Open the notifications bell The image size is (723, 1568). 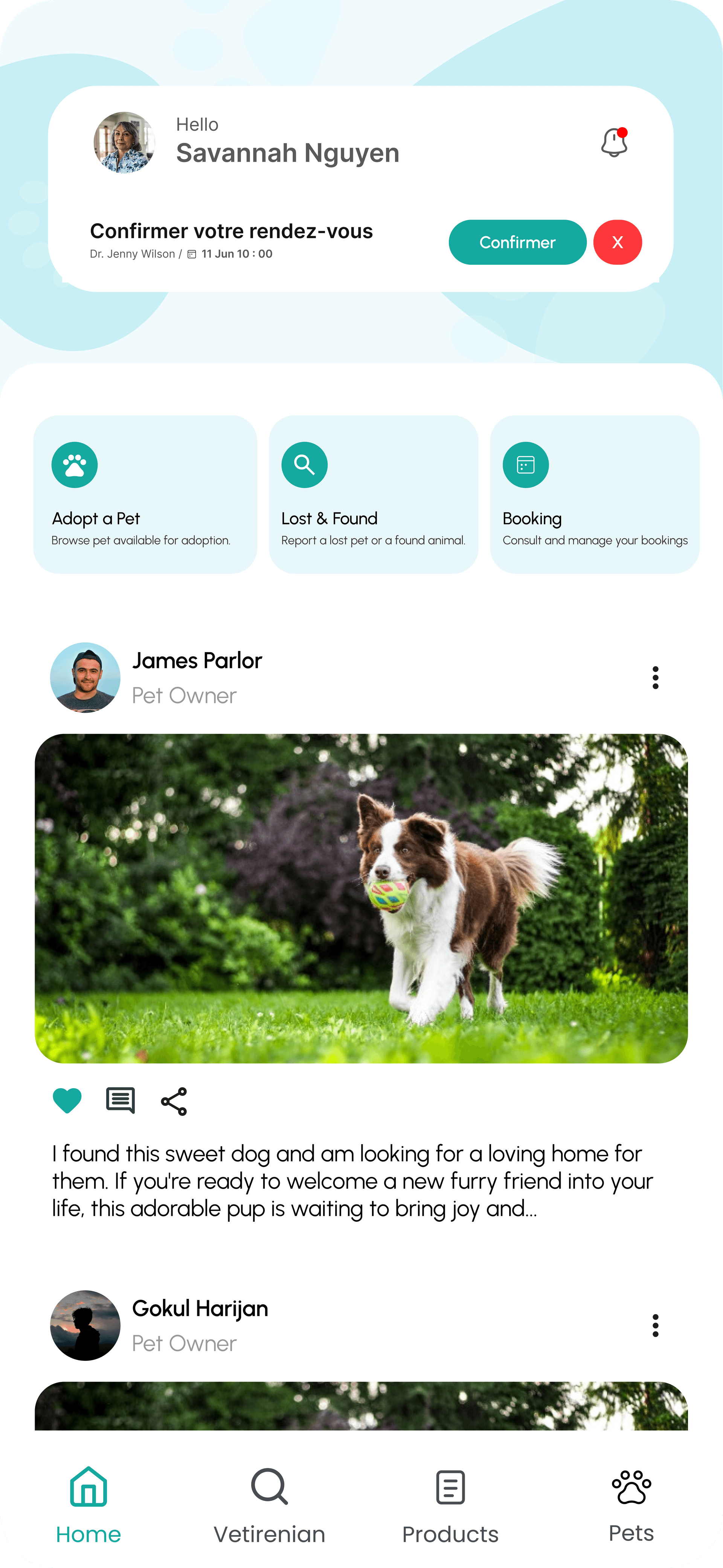(x=614, y=142)
